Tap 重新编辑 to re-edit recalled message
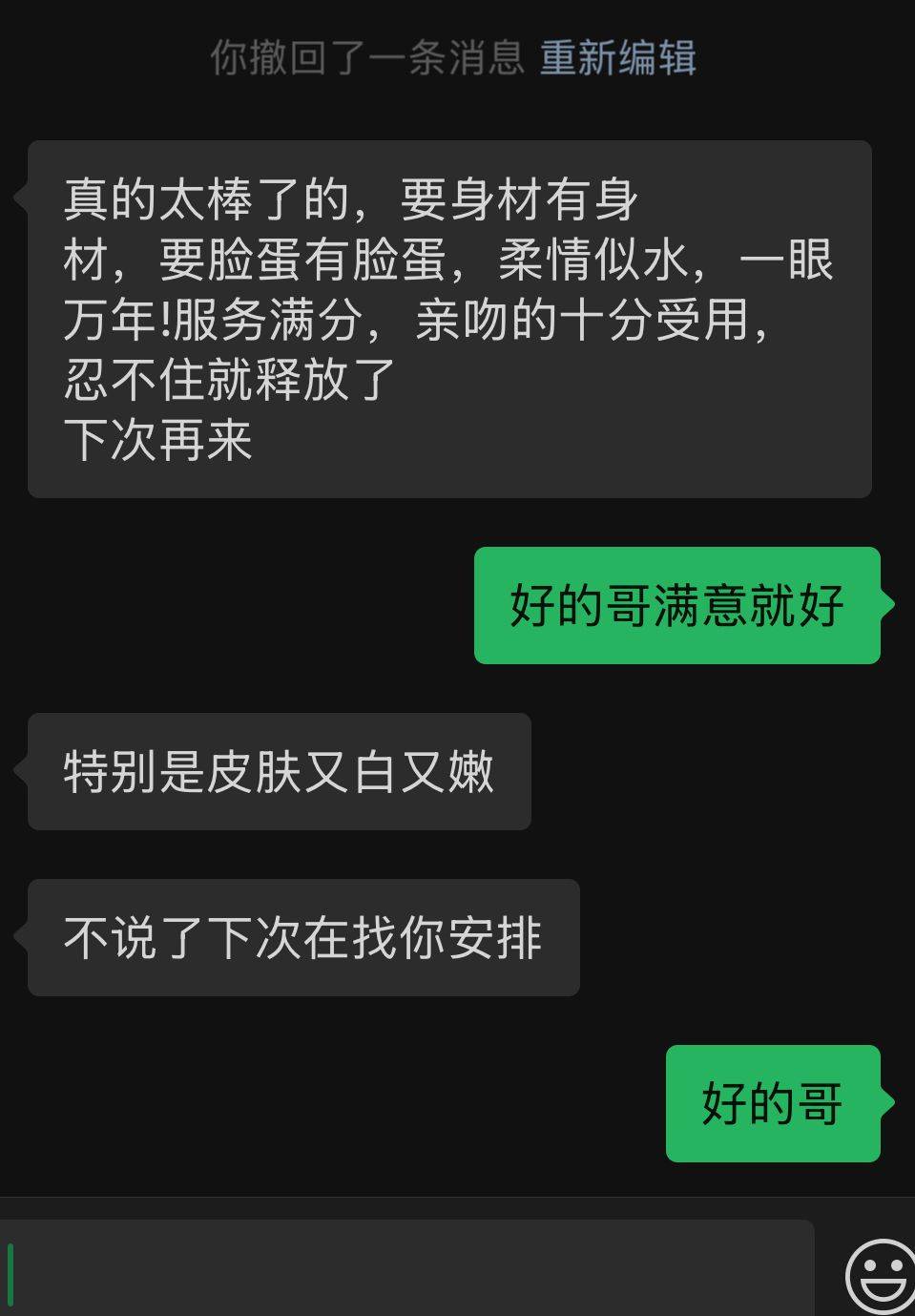This screenshot has width=915, height=1316. click(x=617, y=58)
